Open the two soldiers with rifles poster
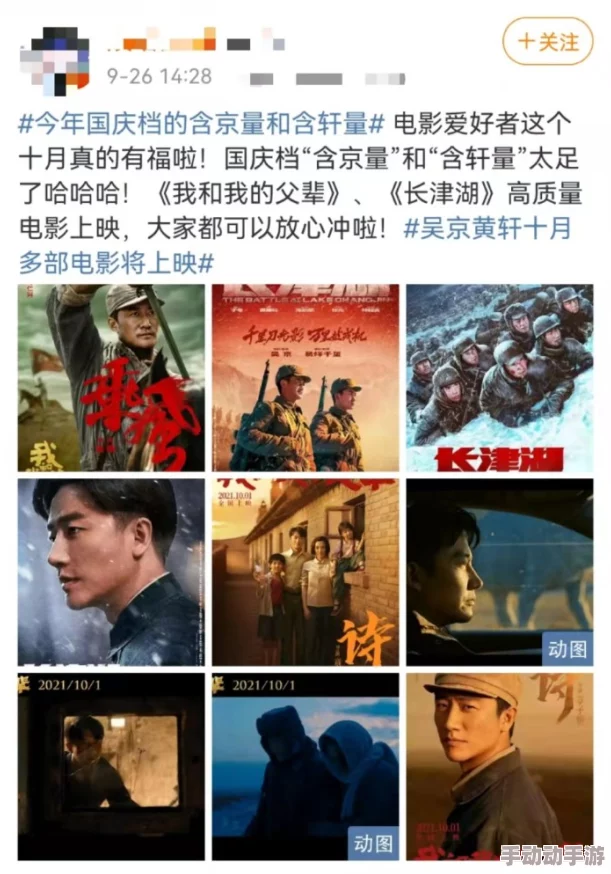The width and height of the screenshot is (611, 874). pyautogui.click(x=305, y=377)
